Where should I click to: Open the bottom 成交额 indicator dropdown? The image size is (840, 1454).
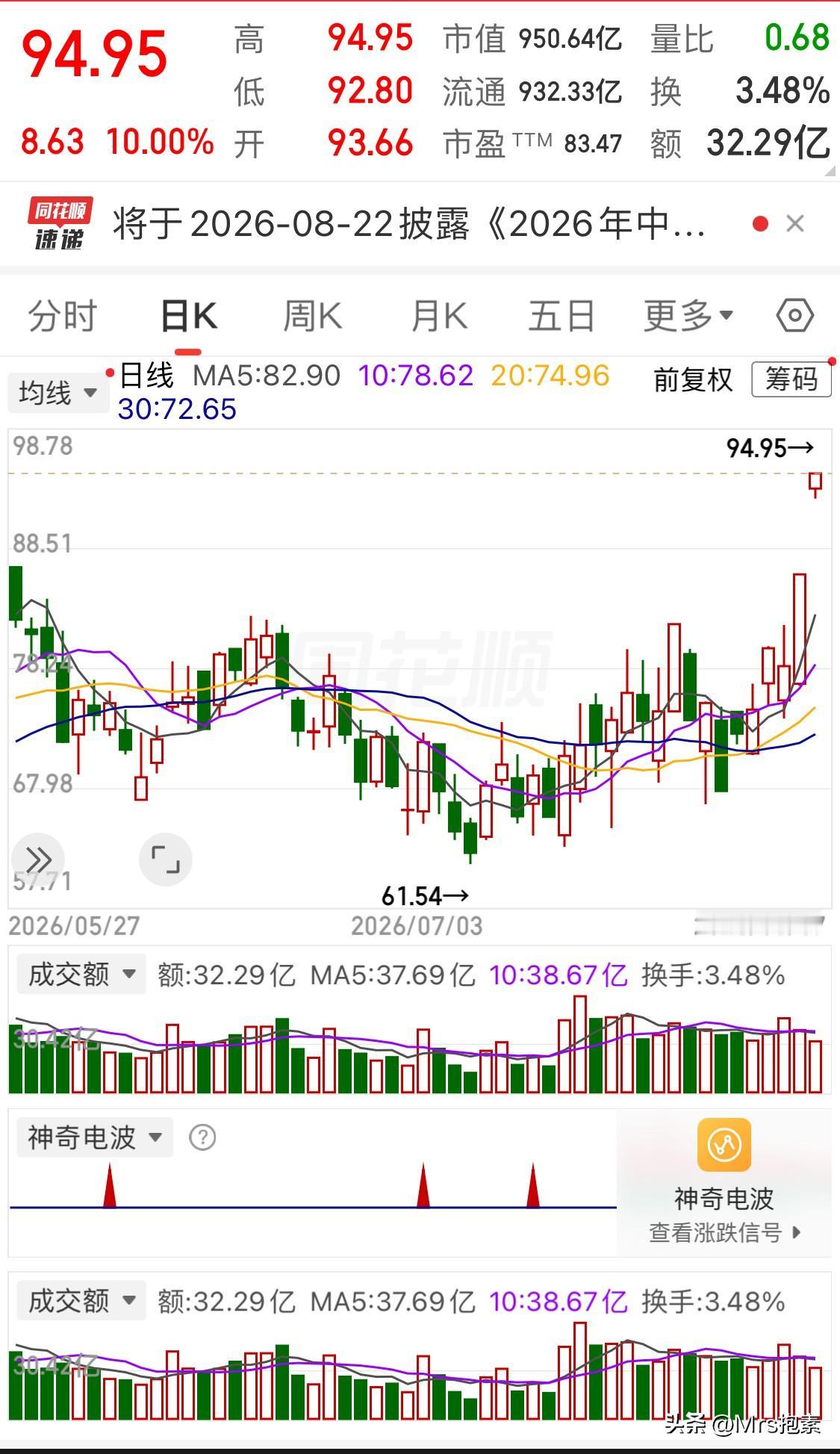click(x=81, y=1301)
